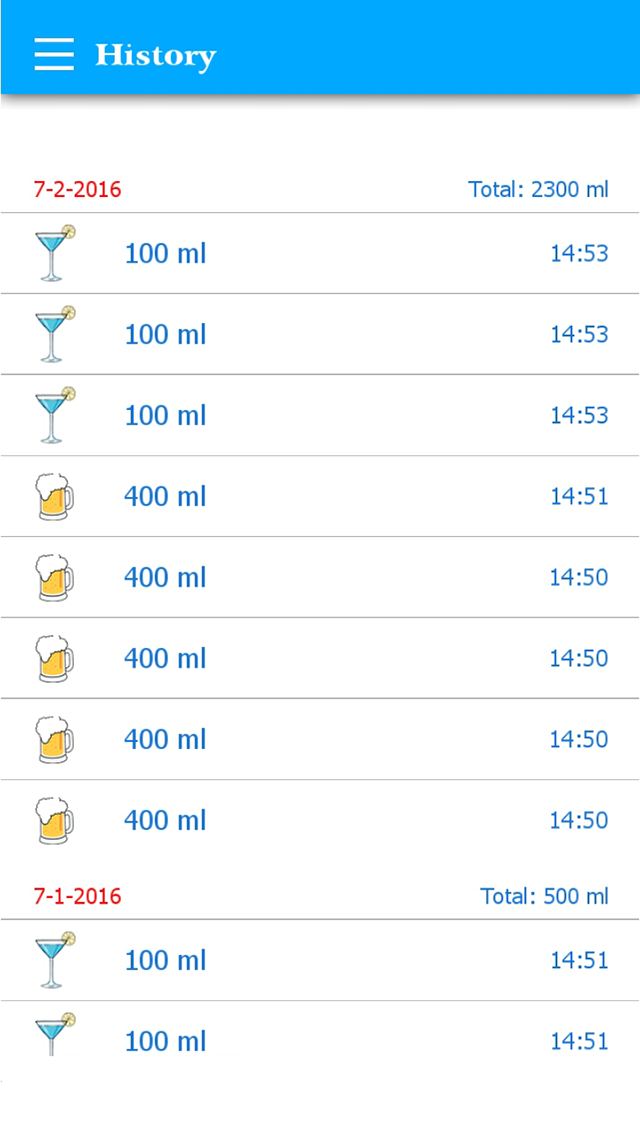Open the 400 ml beer entry at 14:51
The height and width of the screenshot is (1136, 640).
point(320,496)
